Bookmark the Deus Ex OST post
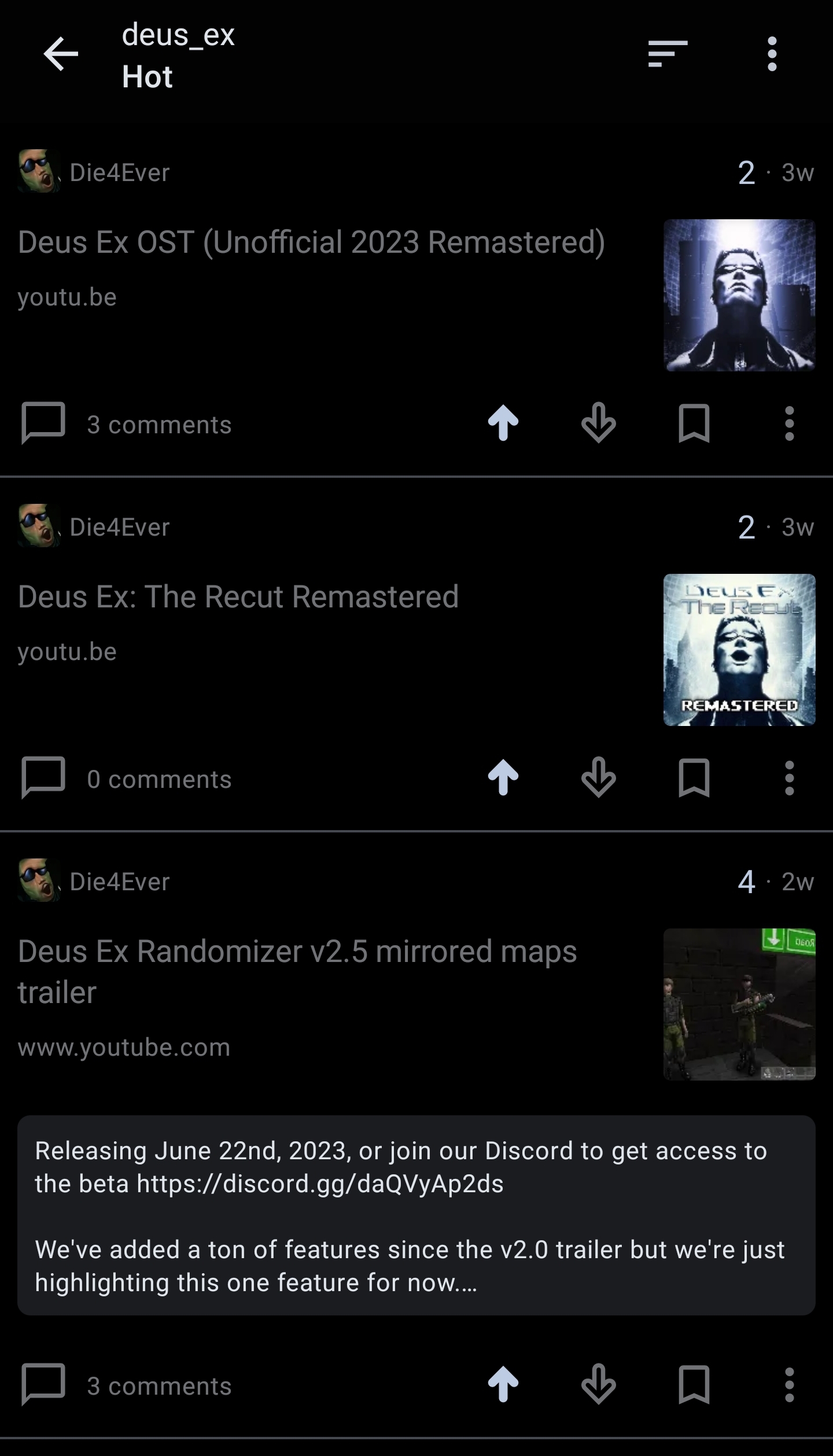This screenshot has height=1456, width=833. click(x=694, y=423)
